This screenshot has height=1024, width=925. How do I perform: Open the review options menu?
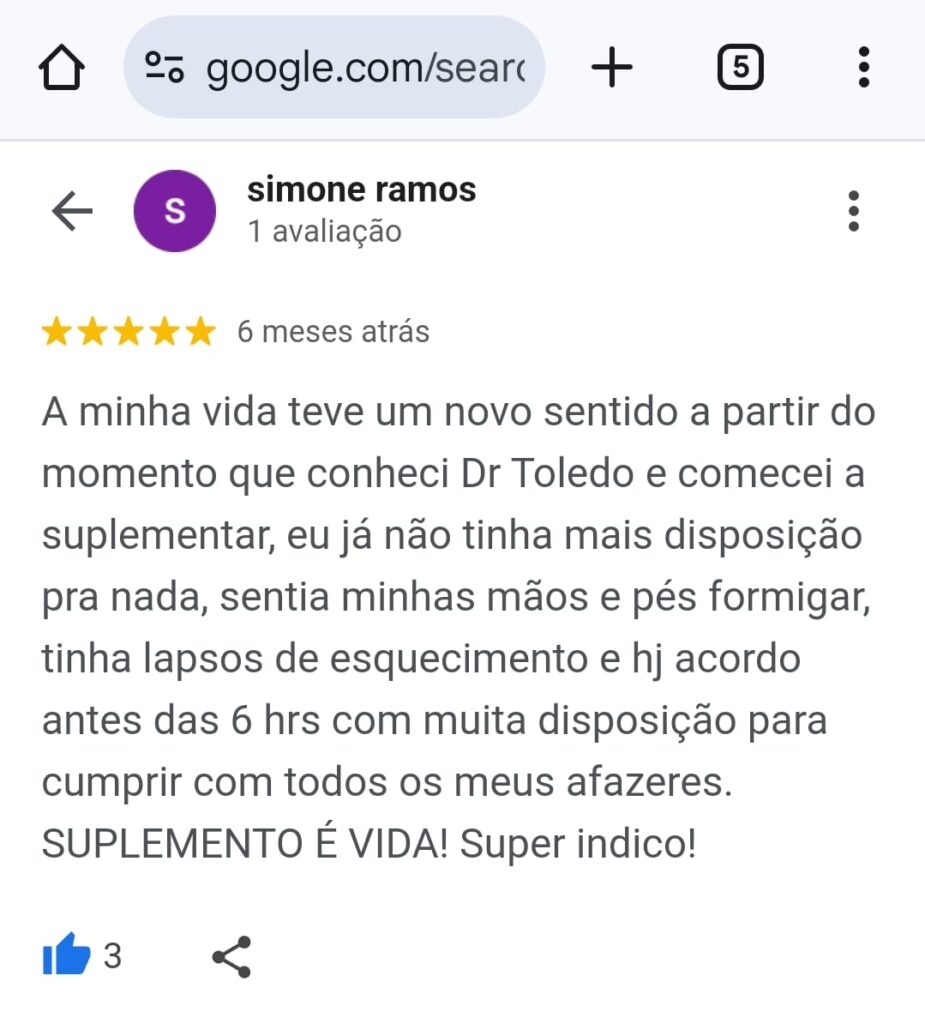853,211
